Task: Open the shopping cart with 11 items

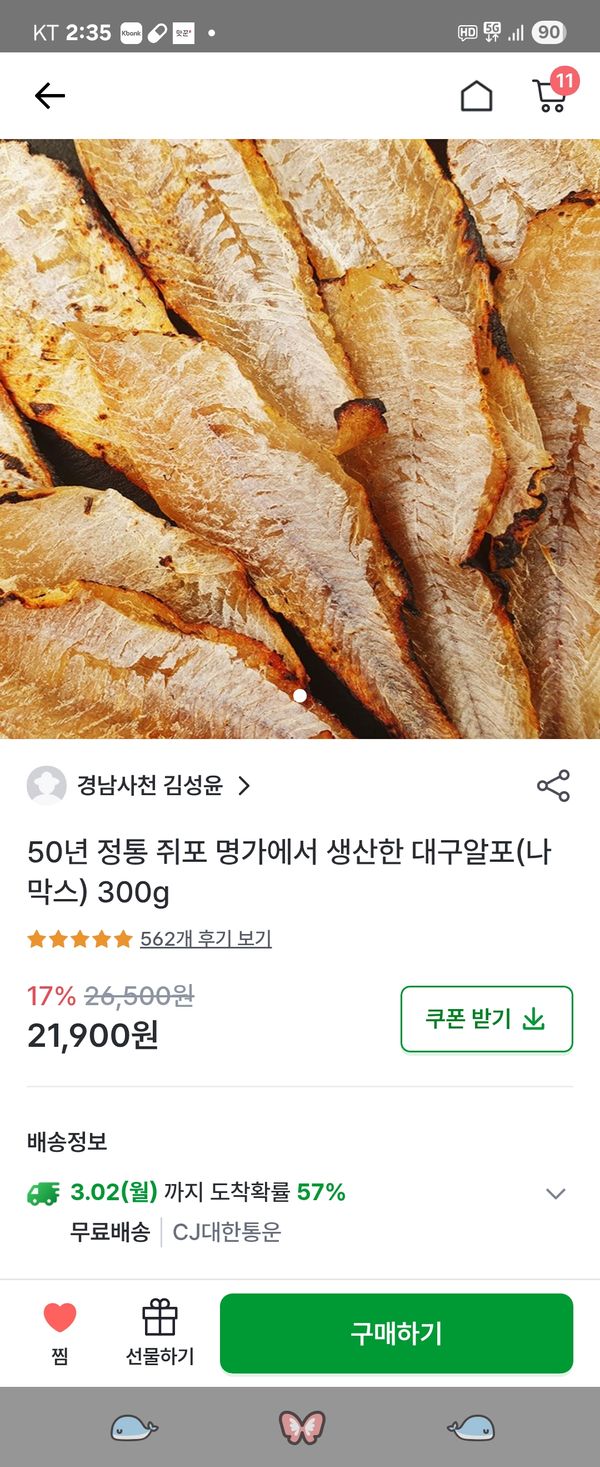Action: pyautogui.click(x=551, y=95)
